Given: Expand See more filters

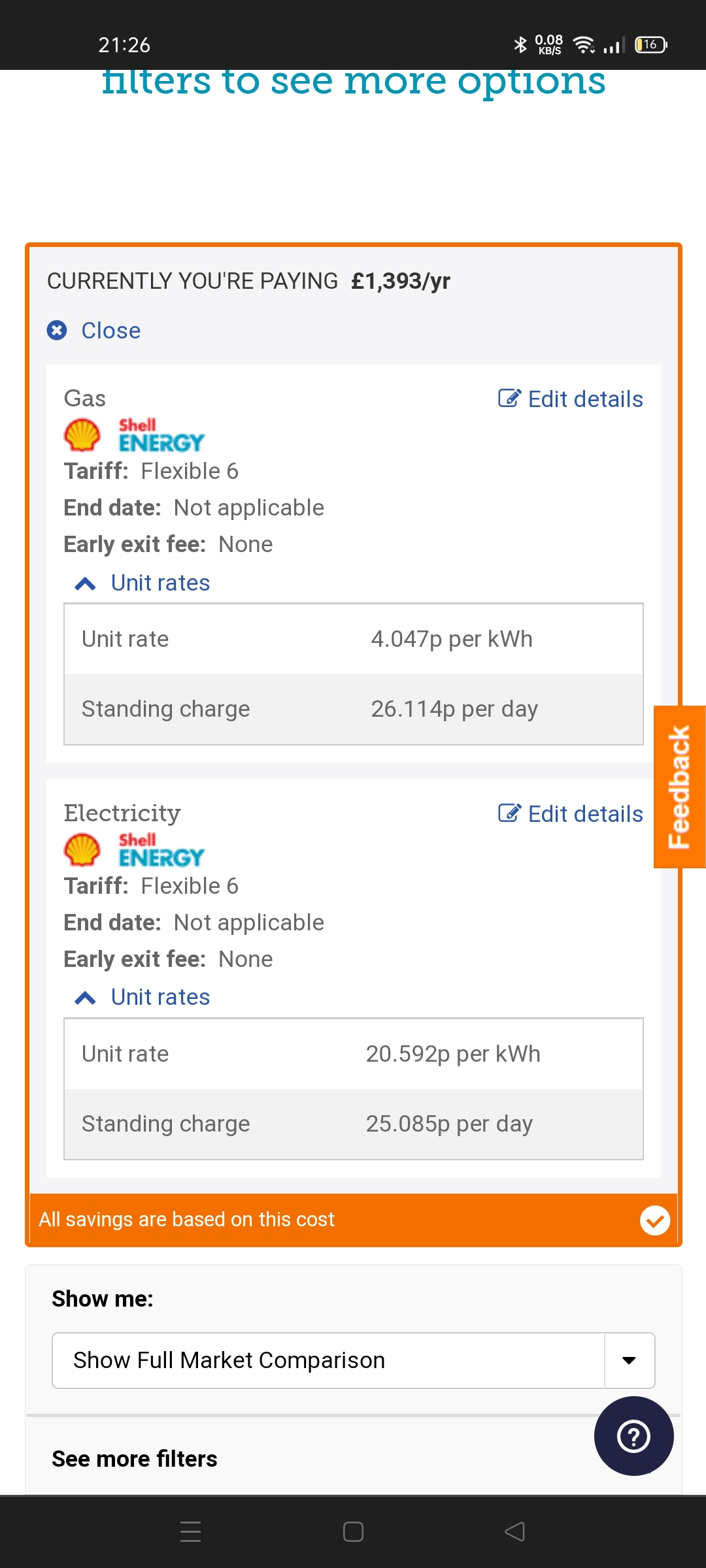Looking at the screenshot, I should (135, 1459).
